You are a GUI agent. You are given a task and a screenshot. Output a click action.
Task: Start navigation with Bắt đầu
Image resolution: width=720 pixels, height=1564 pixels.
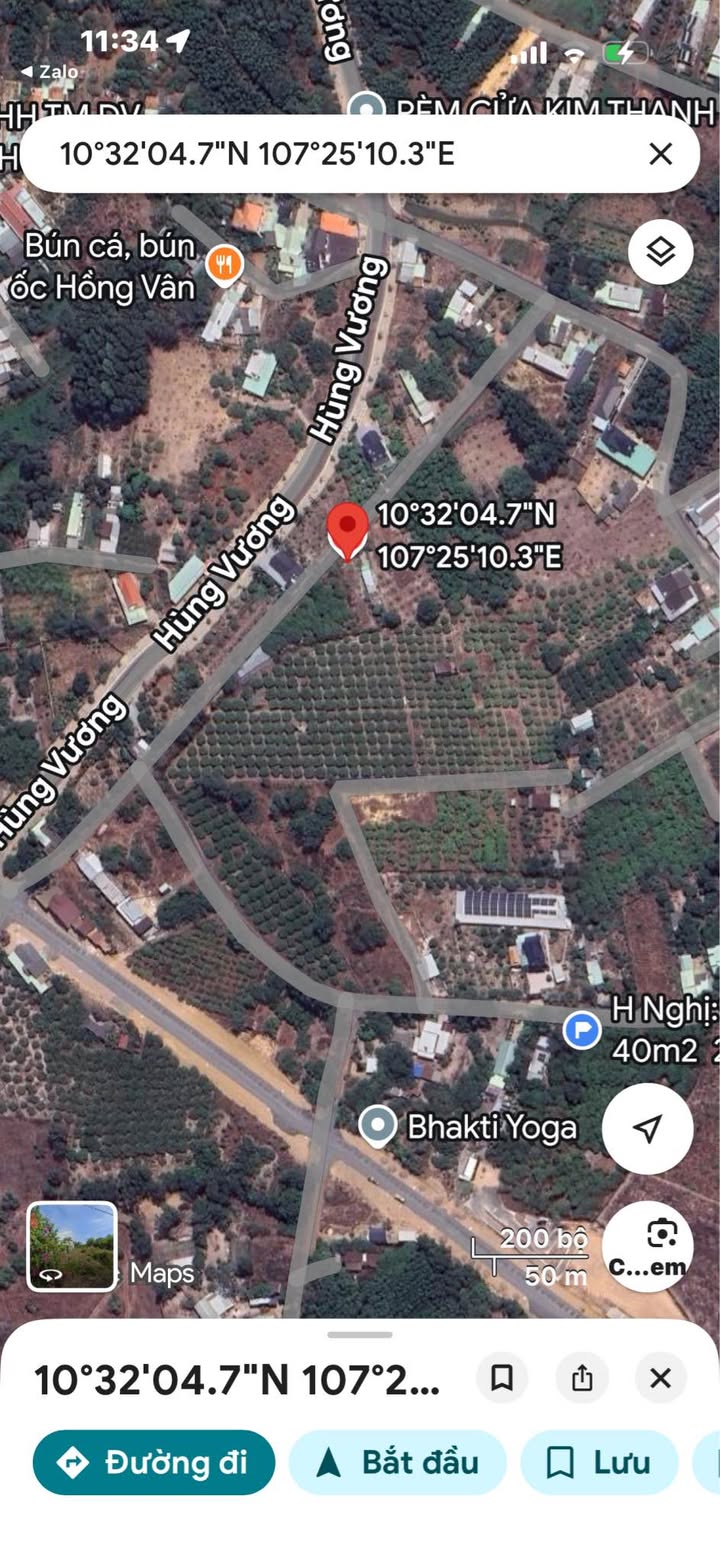(398, 1462)
